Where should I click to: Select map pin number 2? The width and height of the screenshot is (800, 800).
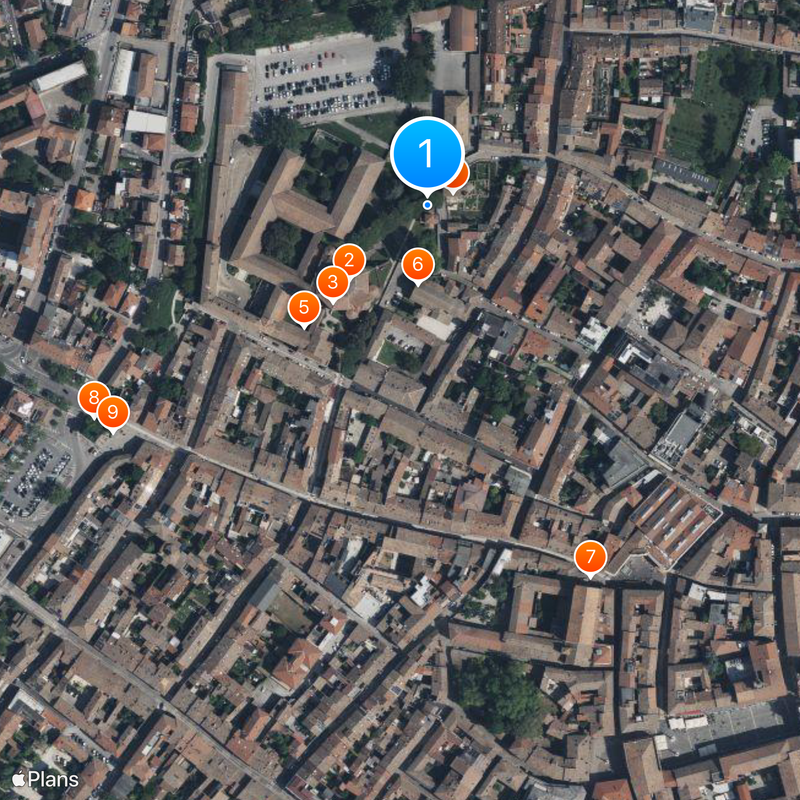click(349, 260)
